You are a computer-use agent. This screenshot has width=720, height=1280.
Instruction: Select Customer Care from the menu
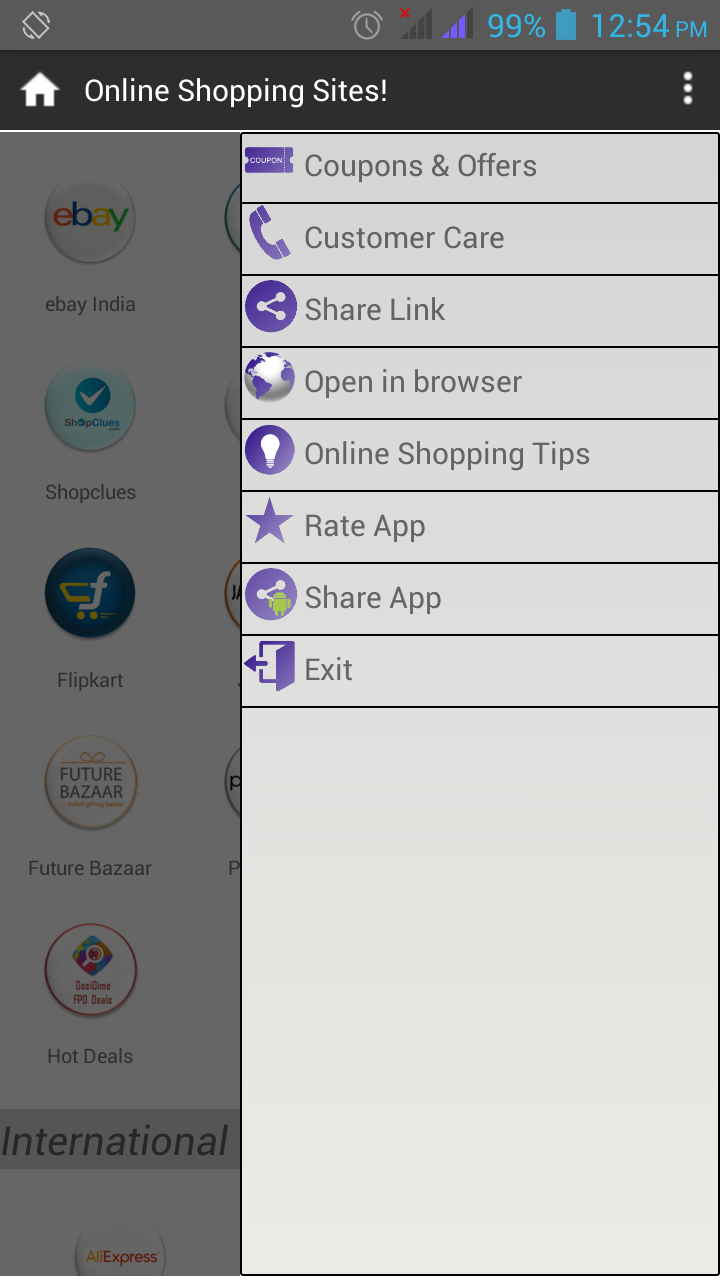404,238
